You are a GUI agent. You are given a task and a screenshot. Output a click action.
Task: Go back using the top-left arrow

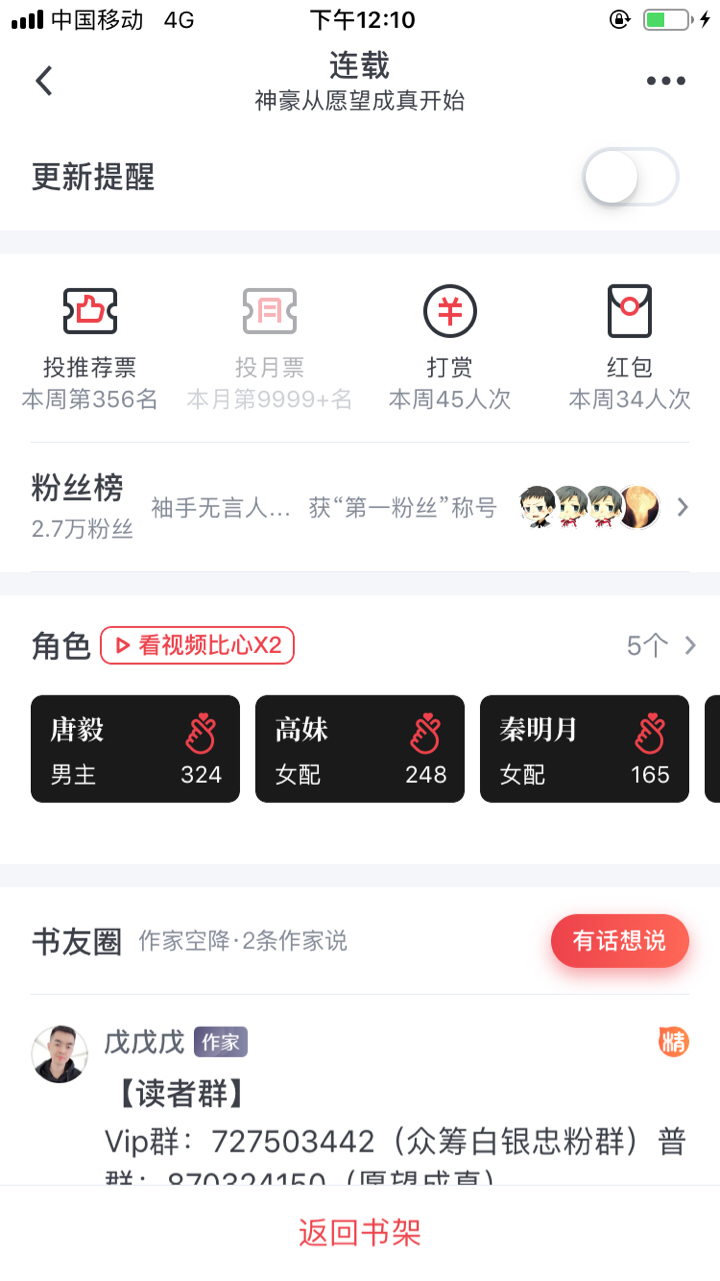click(x=44, y=81)
